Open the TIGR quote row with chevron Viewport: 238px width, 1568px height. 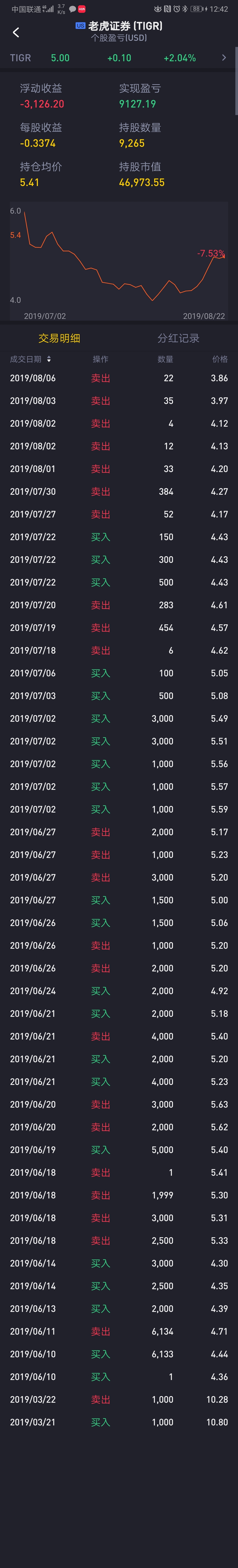223,58
